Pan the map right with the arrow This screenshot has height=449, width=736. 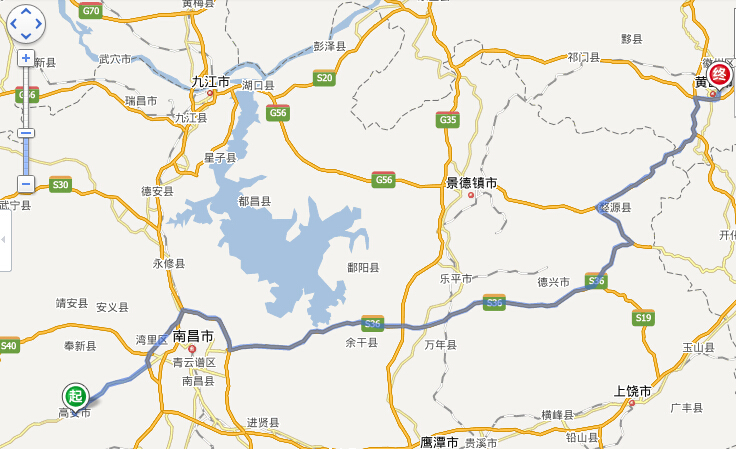[x=38, y=24]
